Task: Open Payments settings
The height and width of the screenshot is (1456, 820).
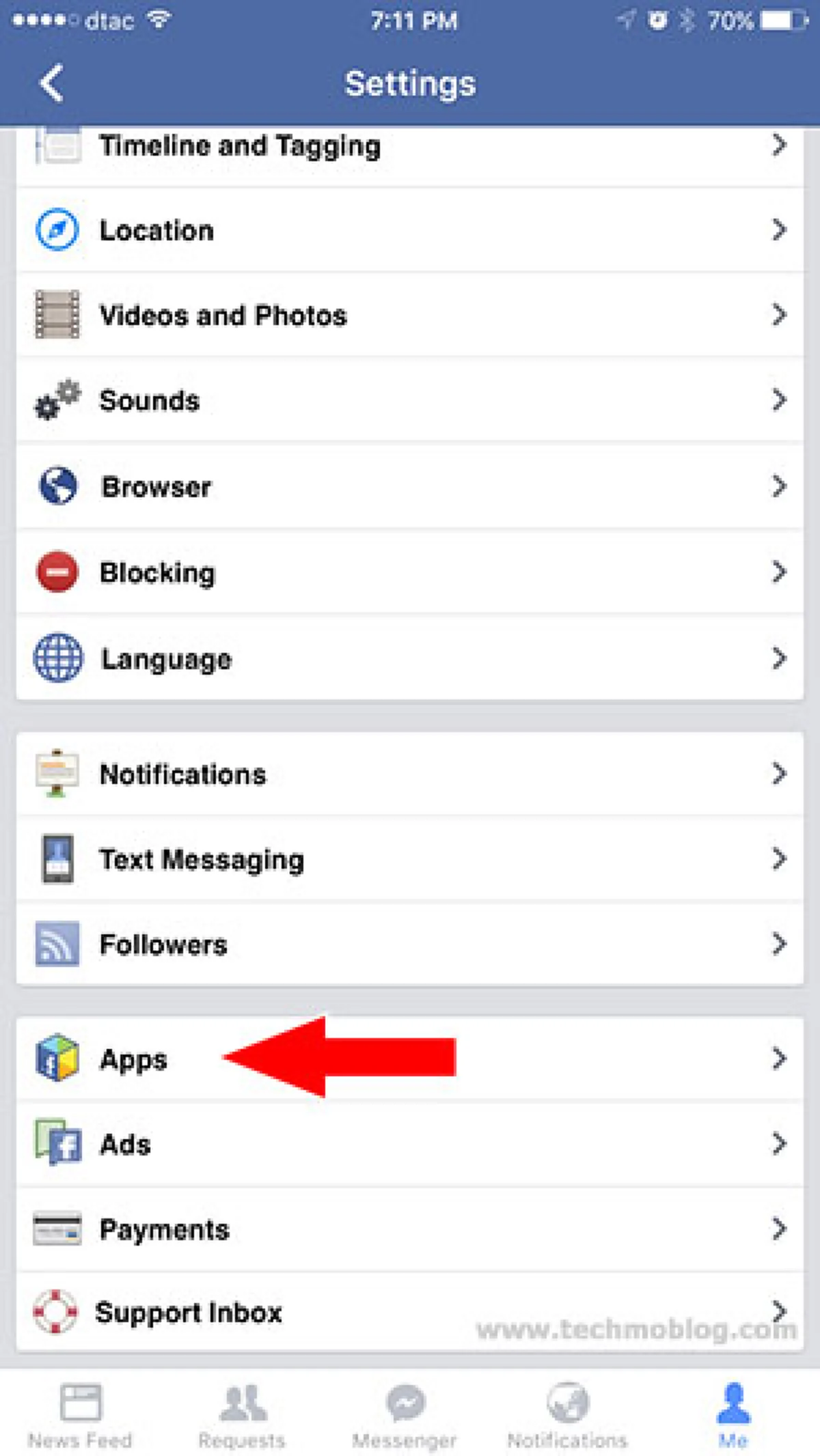Action: click(x=410, y=1229)
